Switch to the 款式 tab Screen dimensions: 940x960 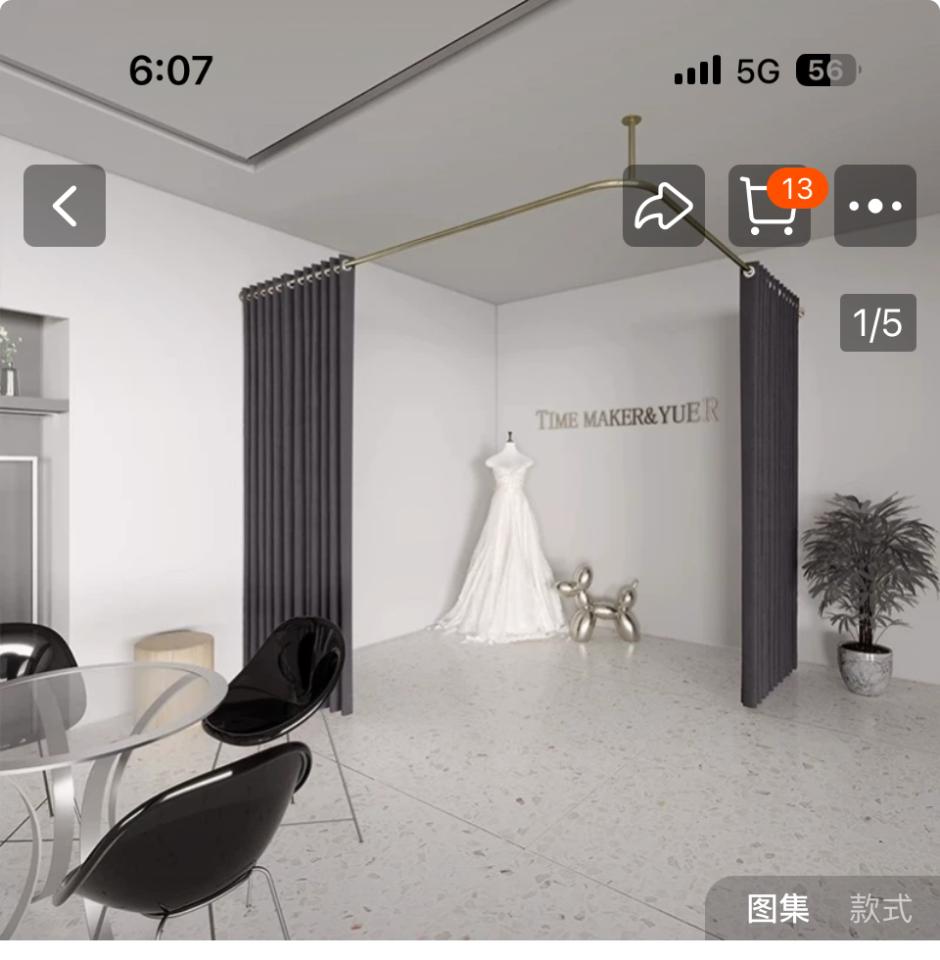point(880,909)
